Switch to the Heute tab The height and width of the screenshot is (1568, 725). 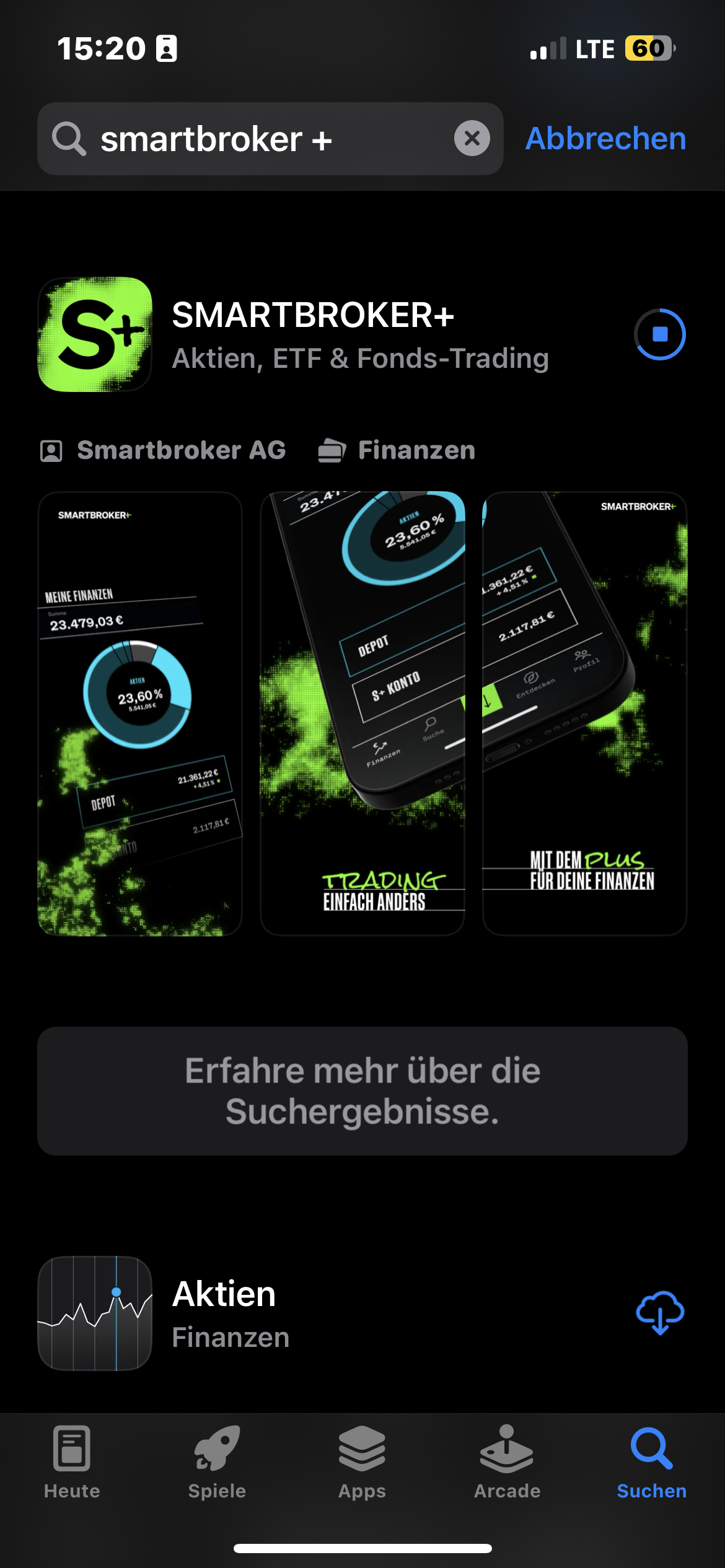[72, 1461]
